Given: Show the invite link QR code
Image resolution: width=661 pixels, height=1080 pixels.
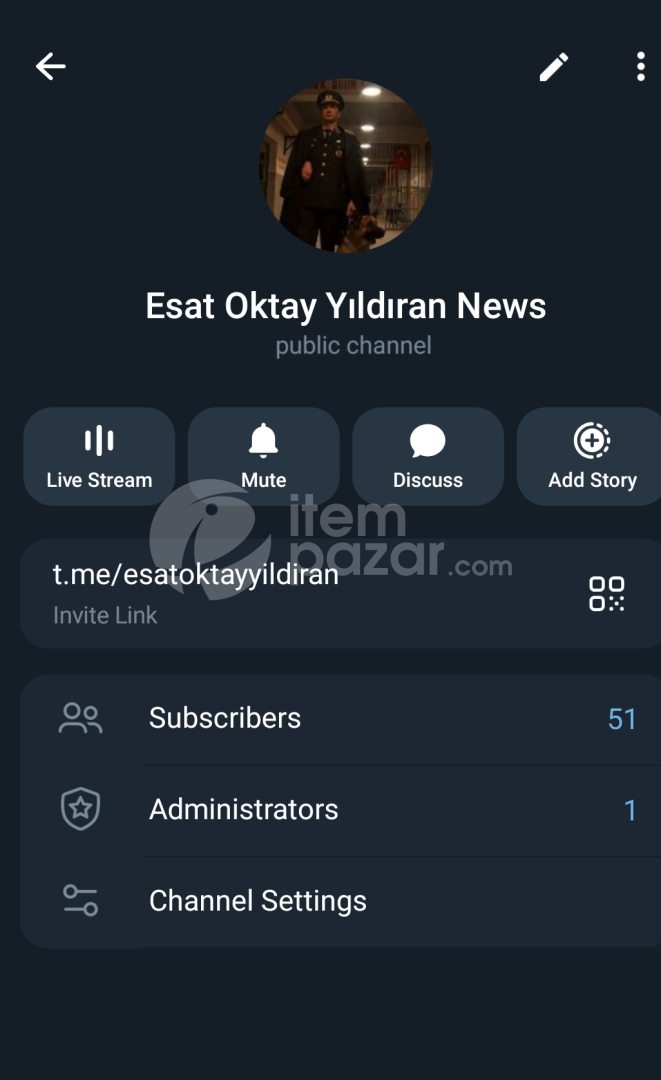Looking at the screenshot, I should (x=607, y=594).
